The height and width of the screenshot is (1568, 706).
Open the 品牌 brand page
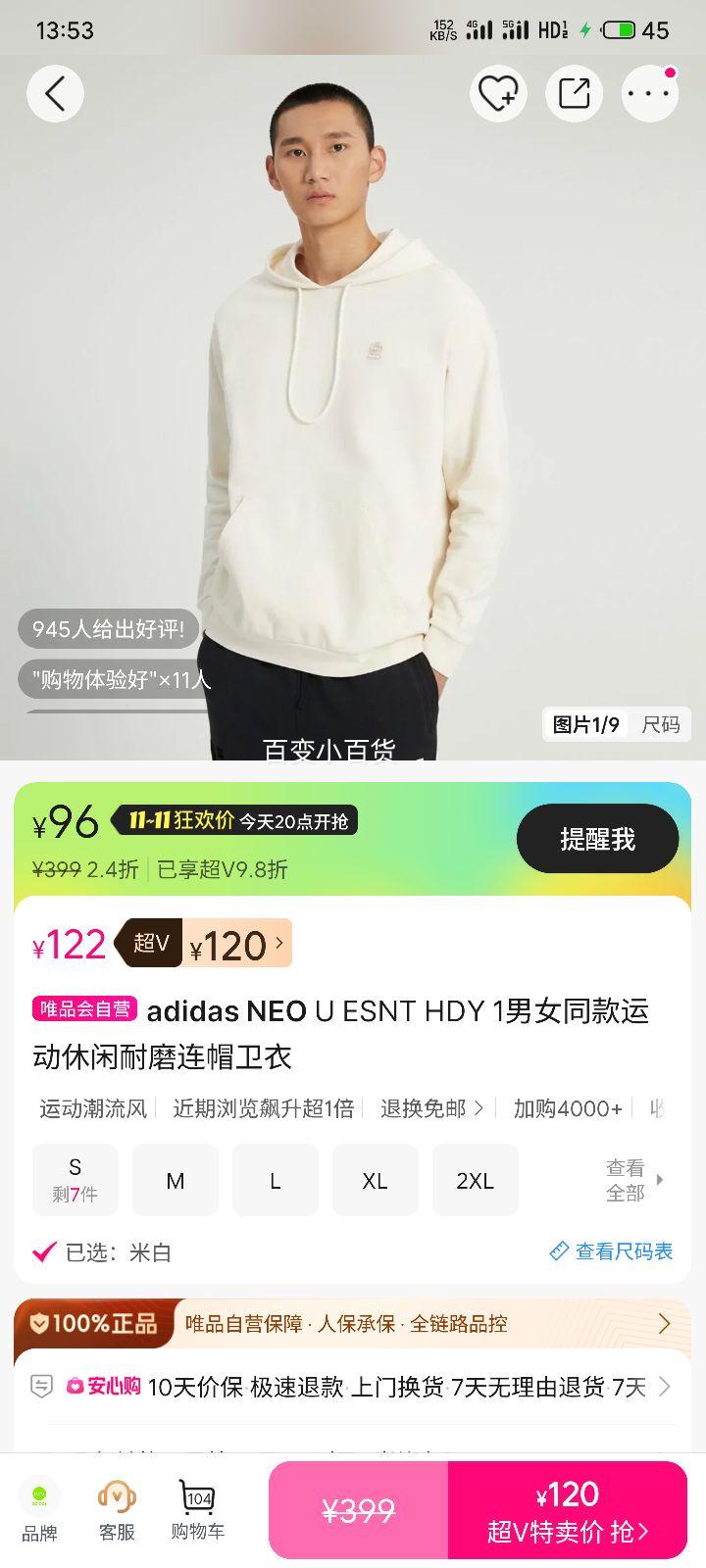click(39, 1509)
